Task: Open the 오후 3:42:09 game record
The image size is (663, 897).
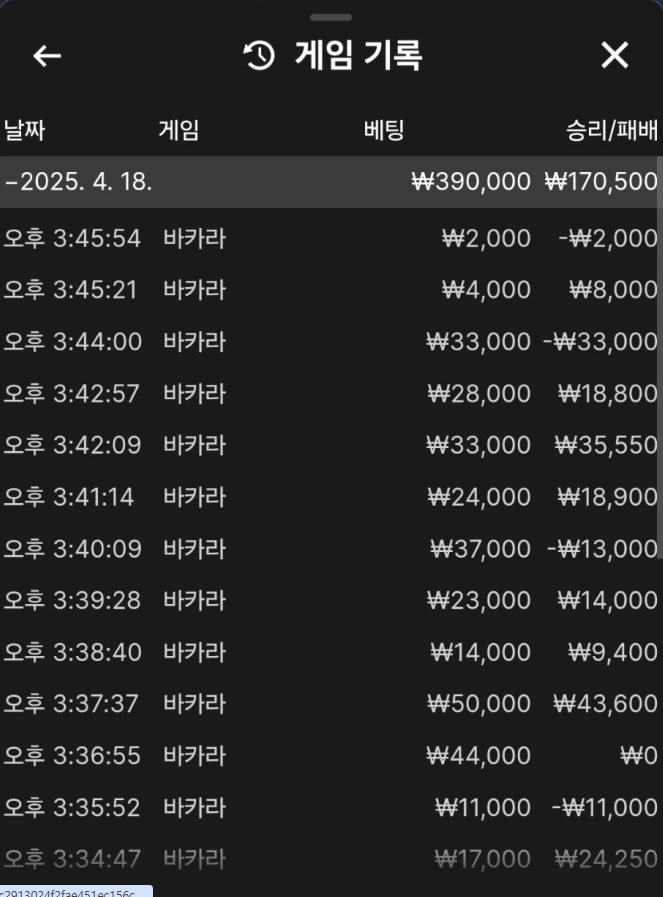Action: click(x=330, y=445)
